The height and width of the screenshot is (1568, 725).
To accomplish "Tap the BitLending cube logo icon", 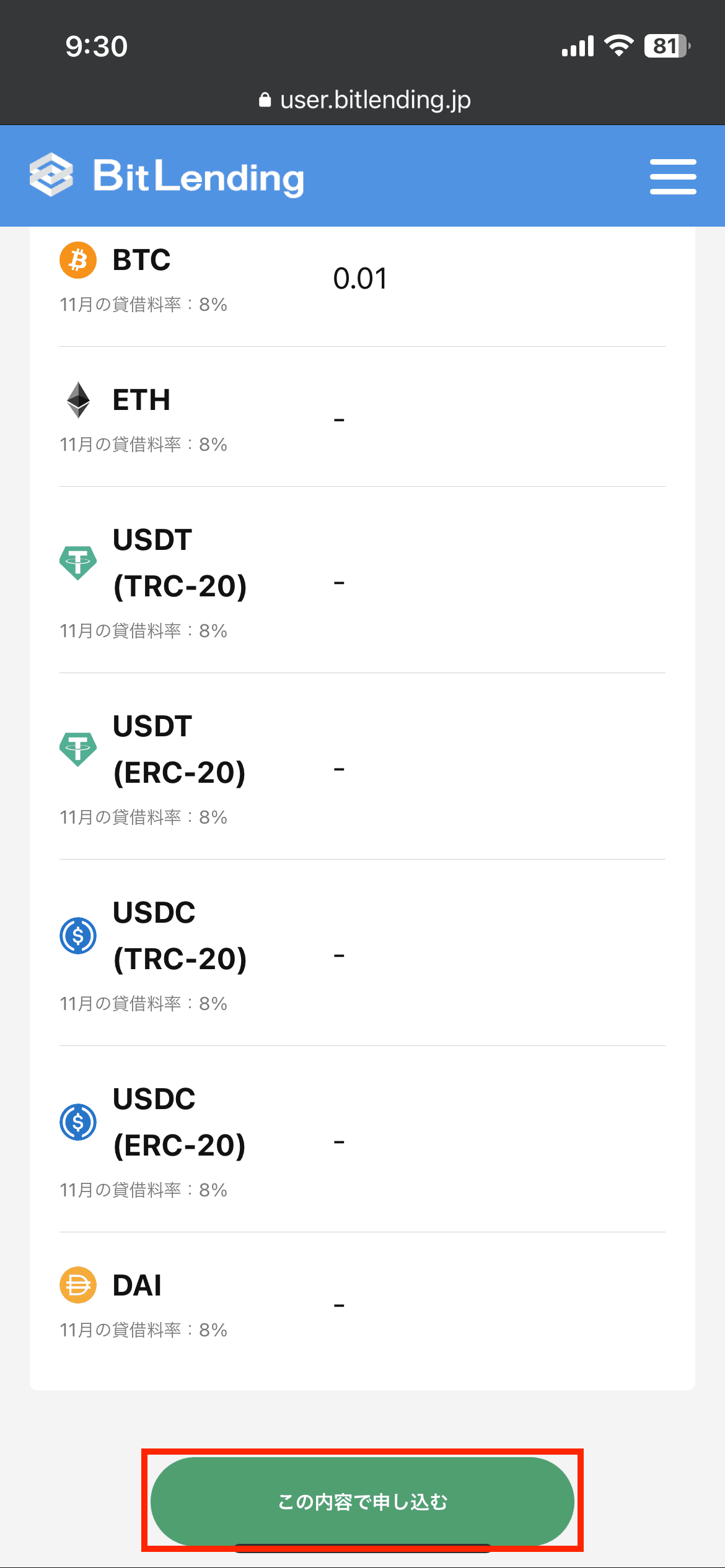I will click(x=51, y=175).
